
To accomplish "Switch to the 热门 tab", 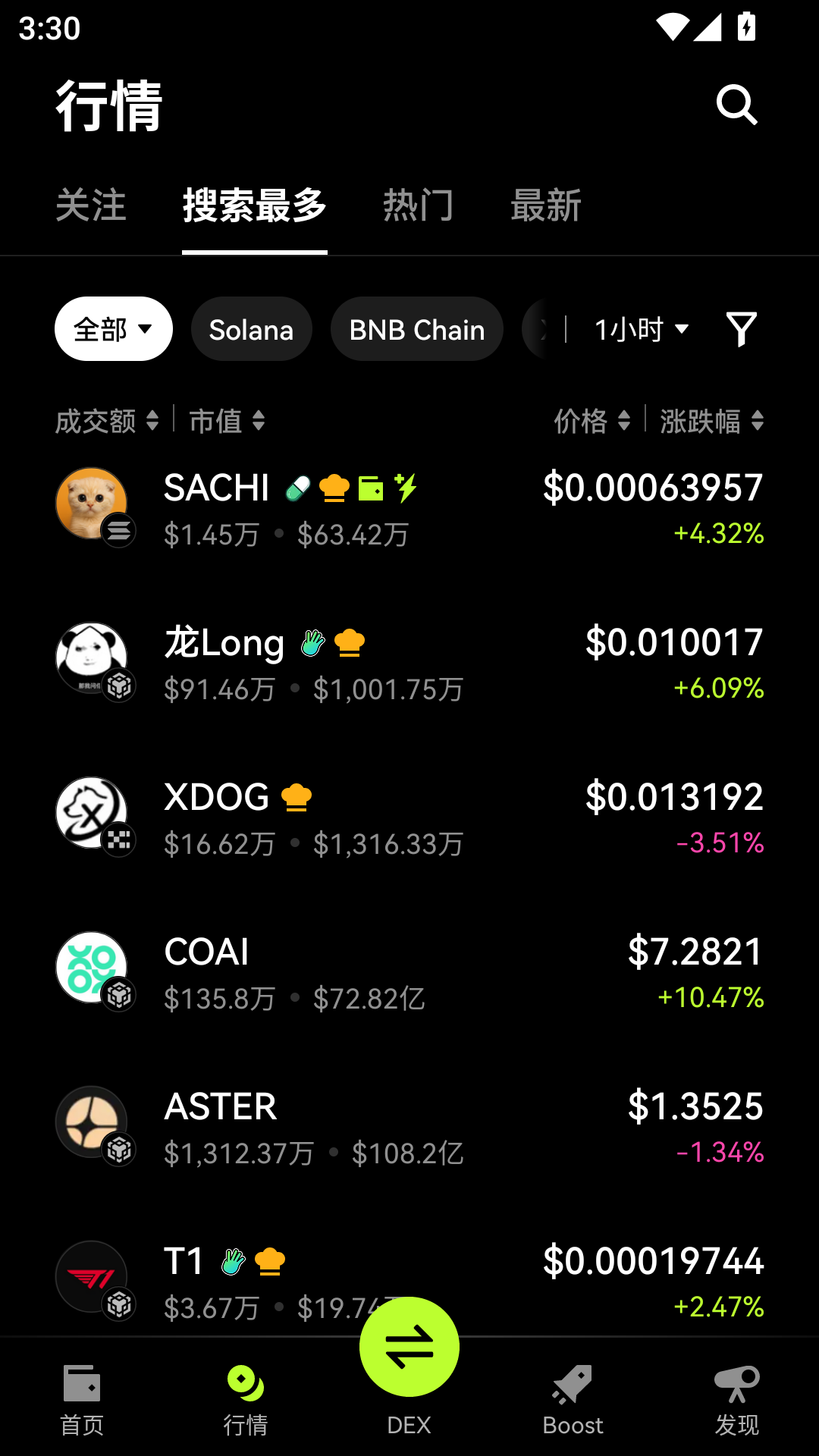I will pos(418,206).
